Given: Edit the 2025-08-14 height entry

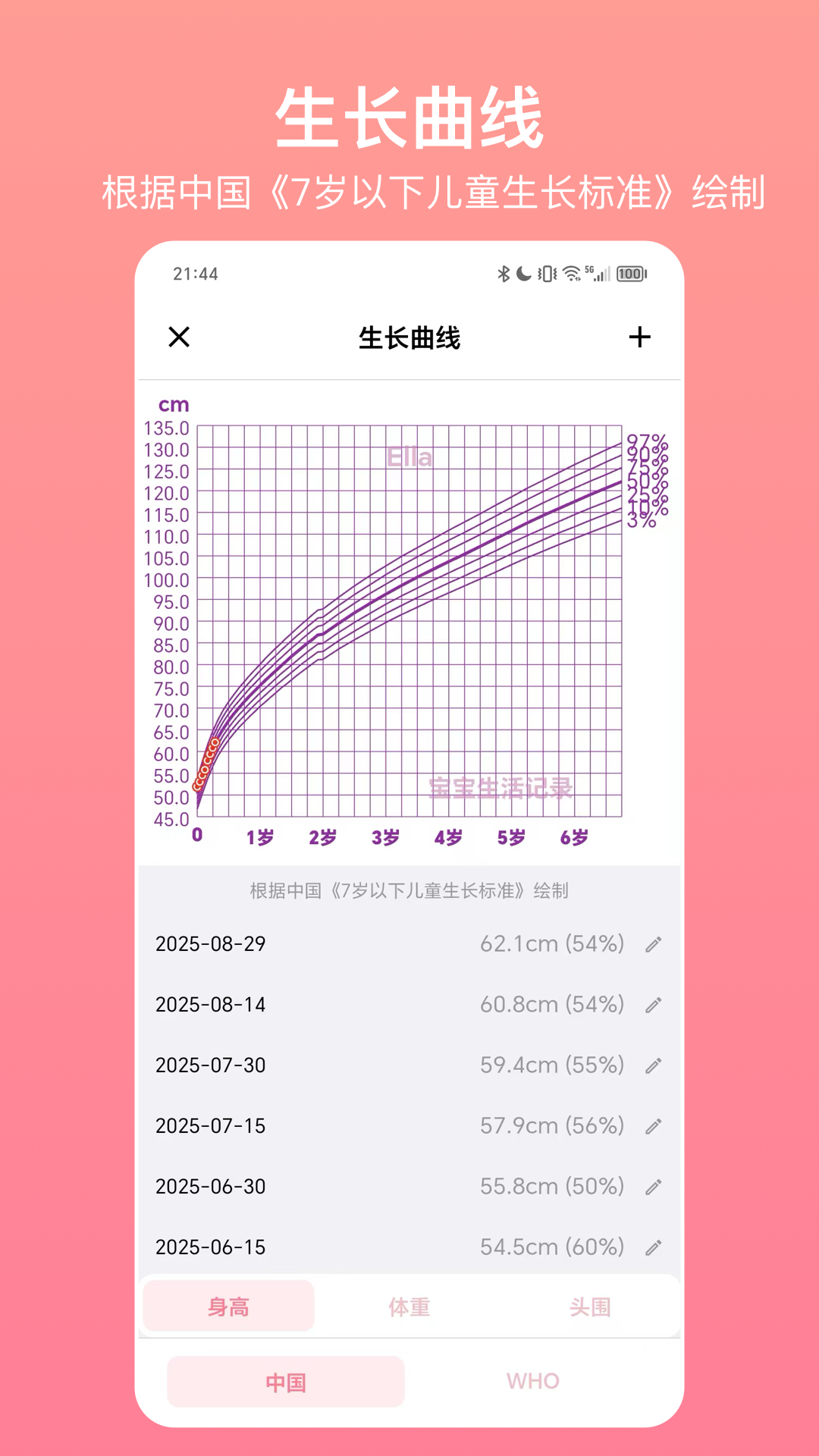Looking at the screenshot, I should coord(654,1004).
